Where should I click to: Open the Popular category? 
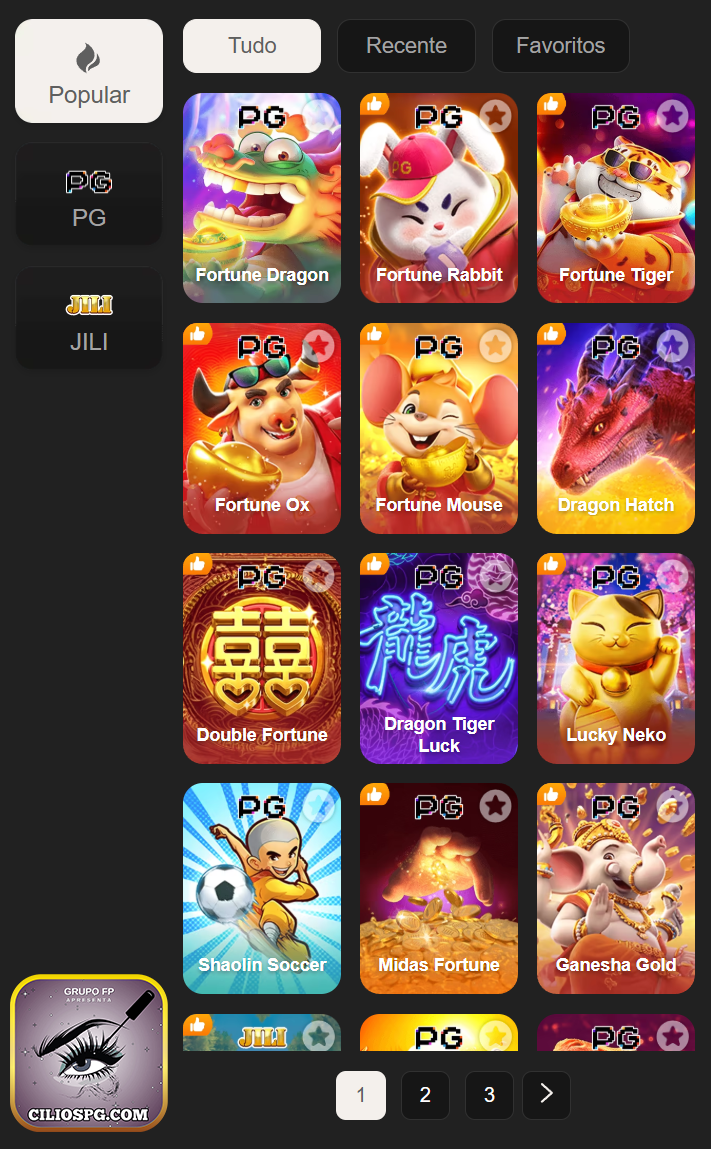tap(89, 71)
